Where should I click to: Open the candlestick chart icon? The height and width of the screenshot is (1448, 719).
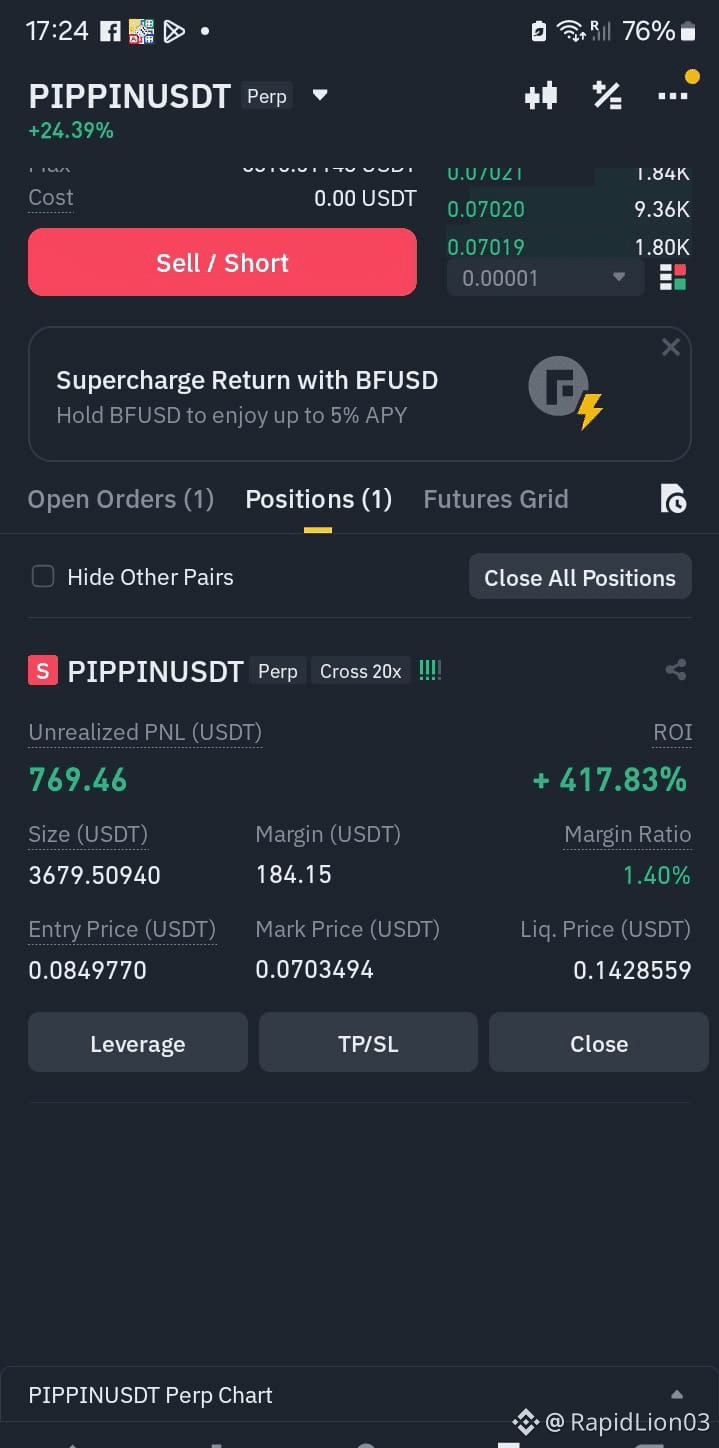click(541, 96)
